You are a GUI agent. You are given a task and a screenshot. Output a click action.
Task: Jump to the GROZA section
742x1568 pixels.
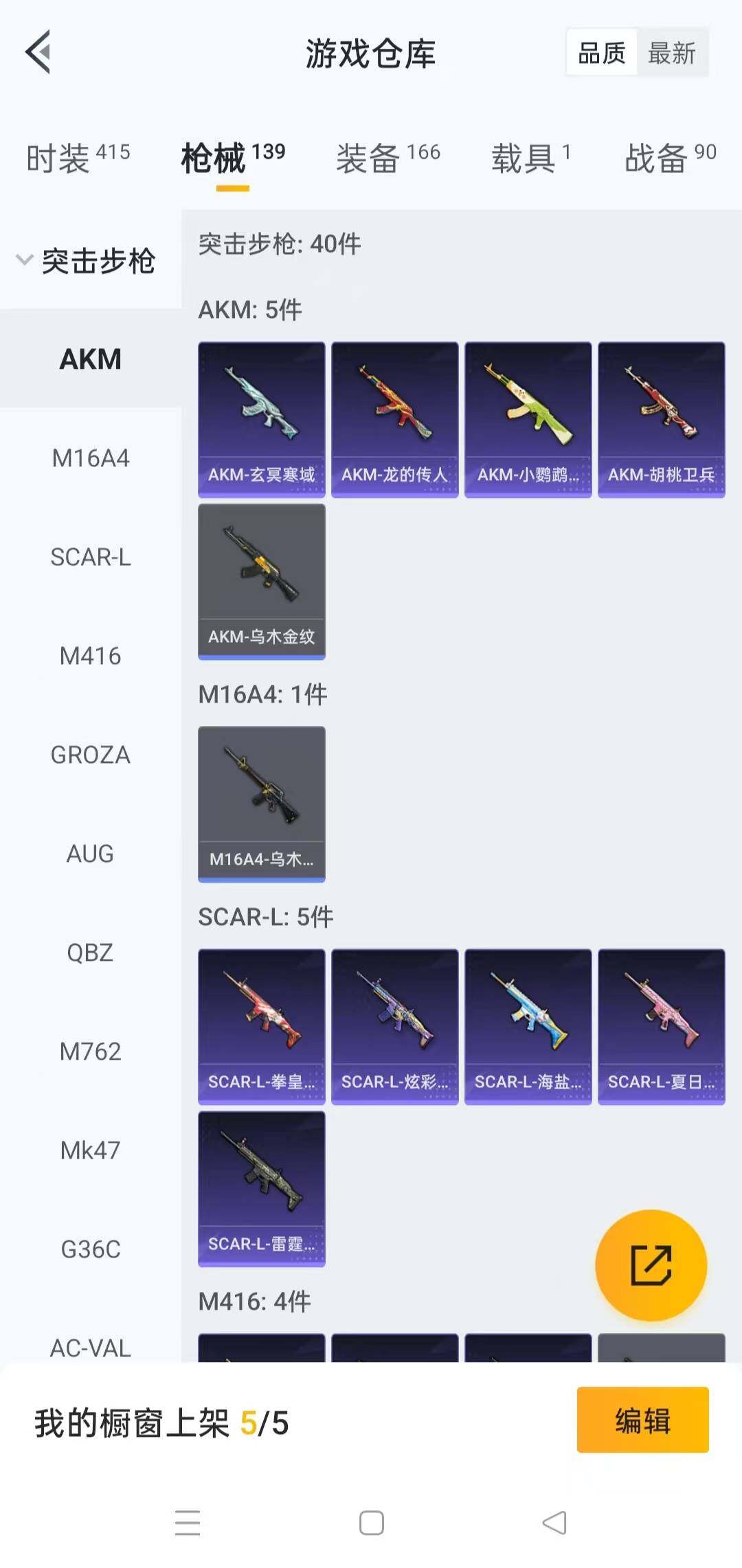click(91, 755)
